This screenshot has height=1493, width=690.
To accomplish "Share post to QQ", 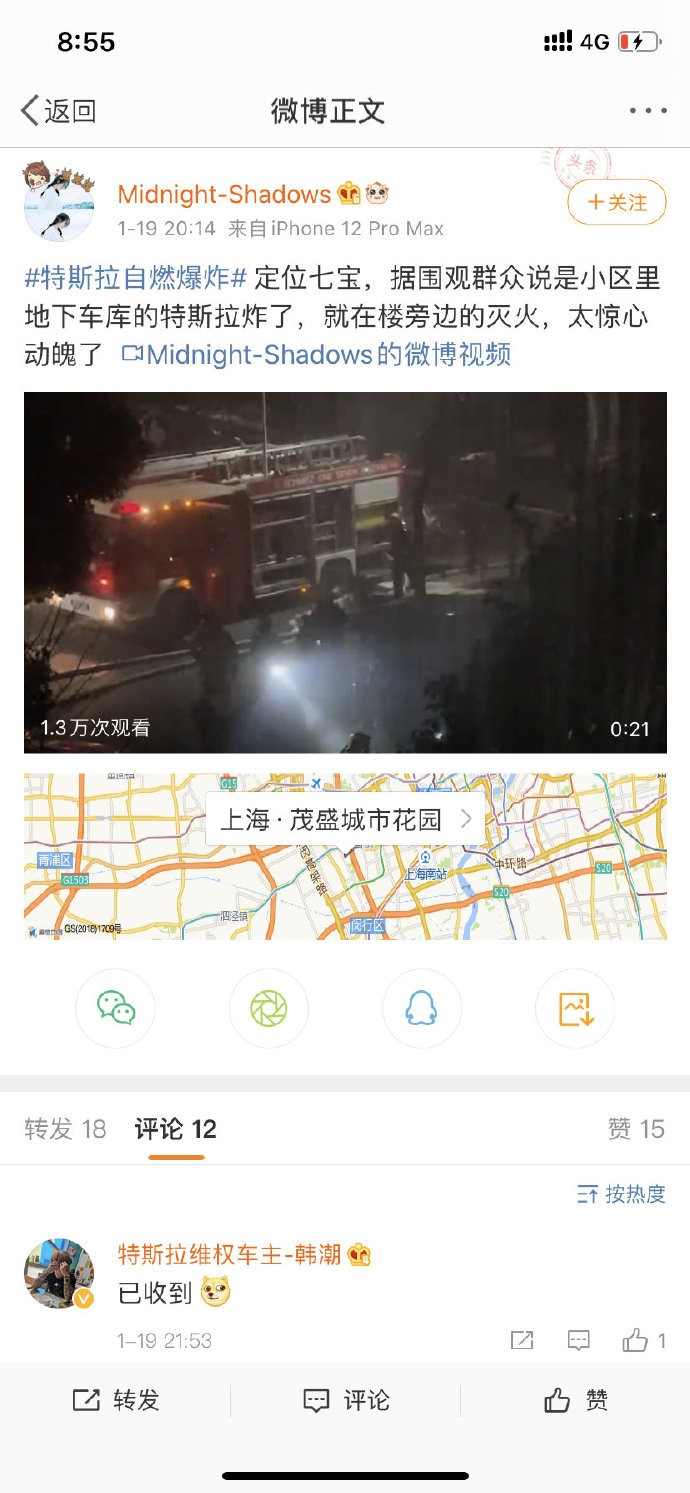I will [421, 1008].
